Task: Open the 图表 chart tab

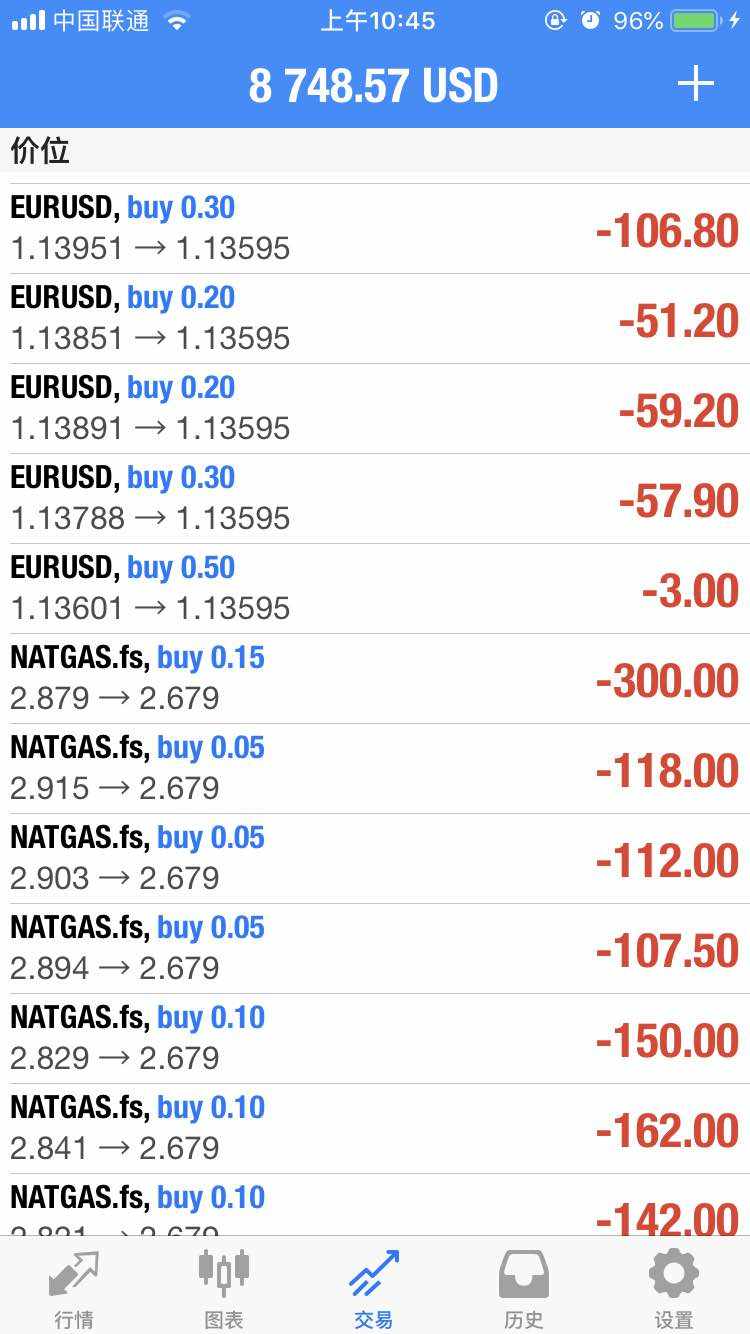Action: click(x=224, y=1288)
